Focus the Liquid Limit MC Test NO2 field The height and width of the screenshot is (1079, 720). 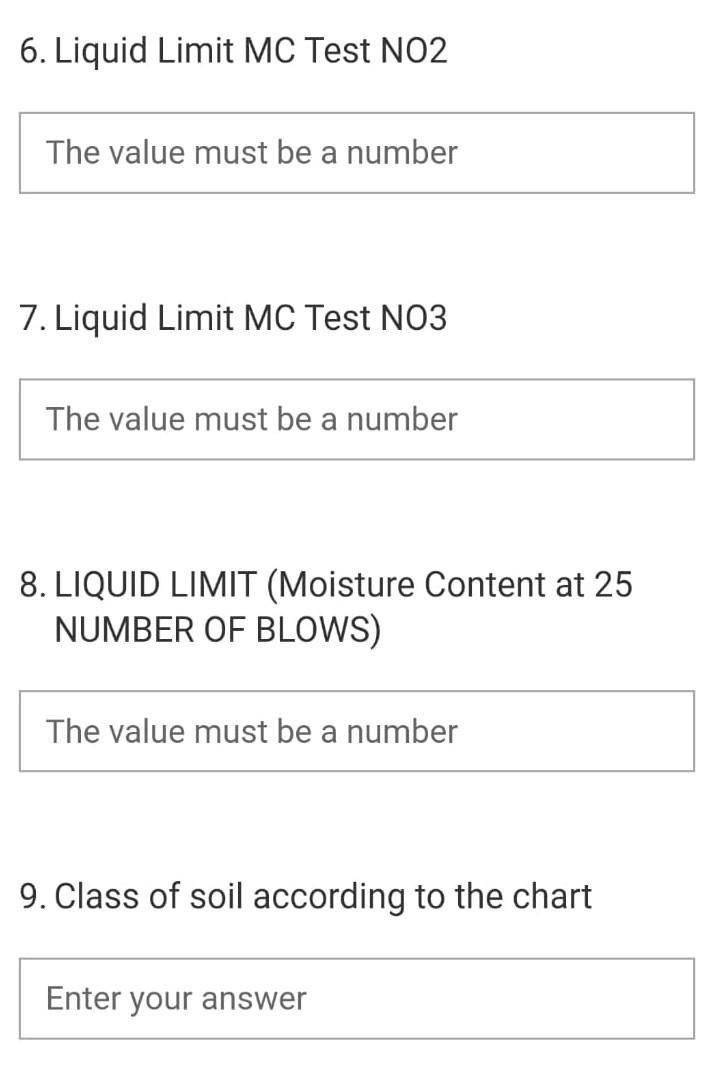pyautogui.click(x=356, y=153)
